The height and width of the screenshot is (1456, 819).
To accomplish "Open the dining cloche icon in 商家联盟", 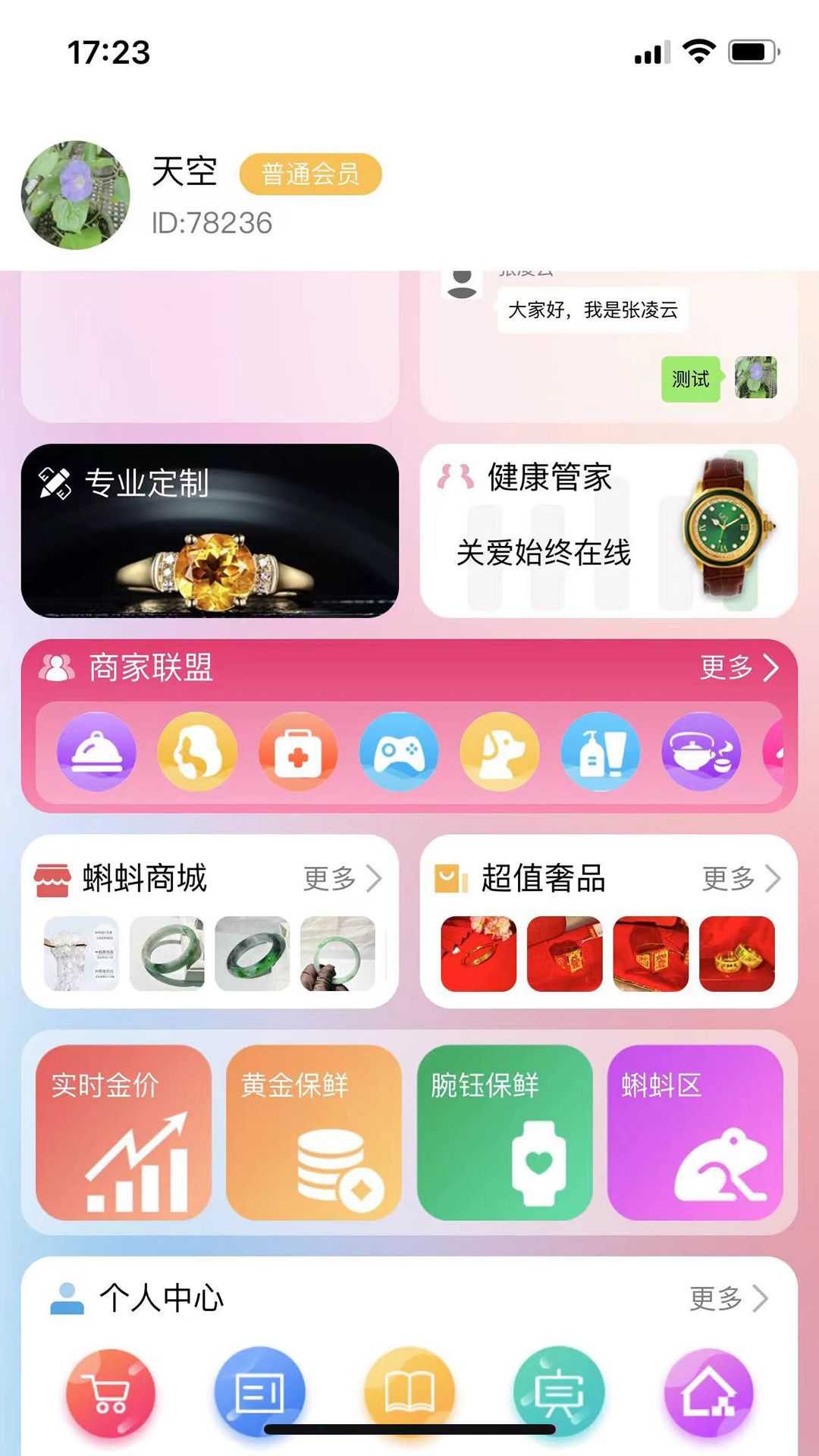I will point(96,752).
